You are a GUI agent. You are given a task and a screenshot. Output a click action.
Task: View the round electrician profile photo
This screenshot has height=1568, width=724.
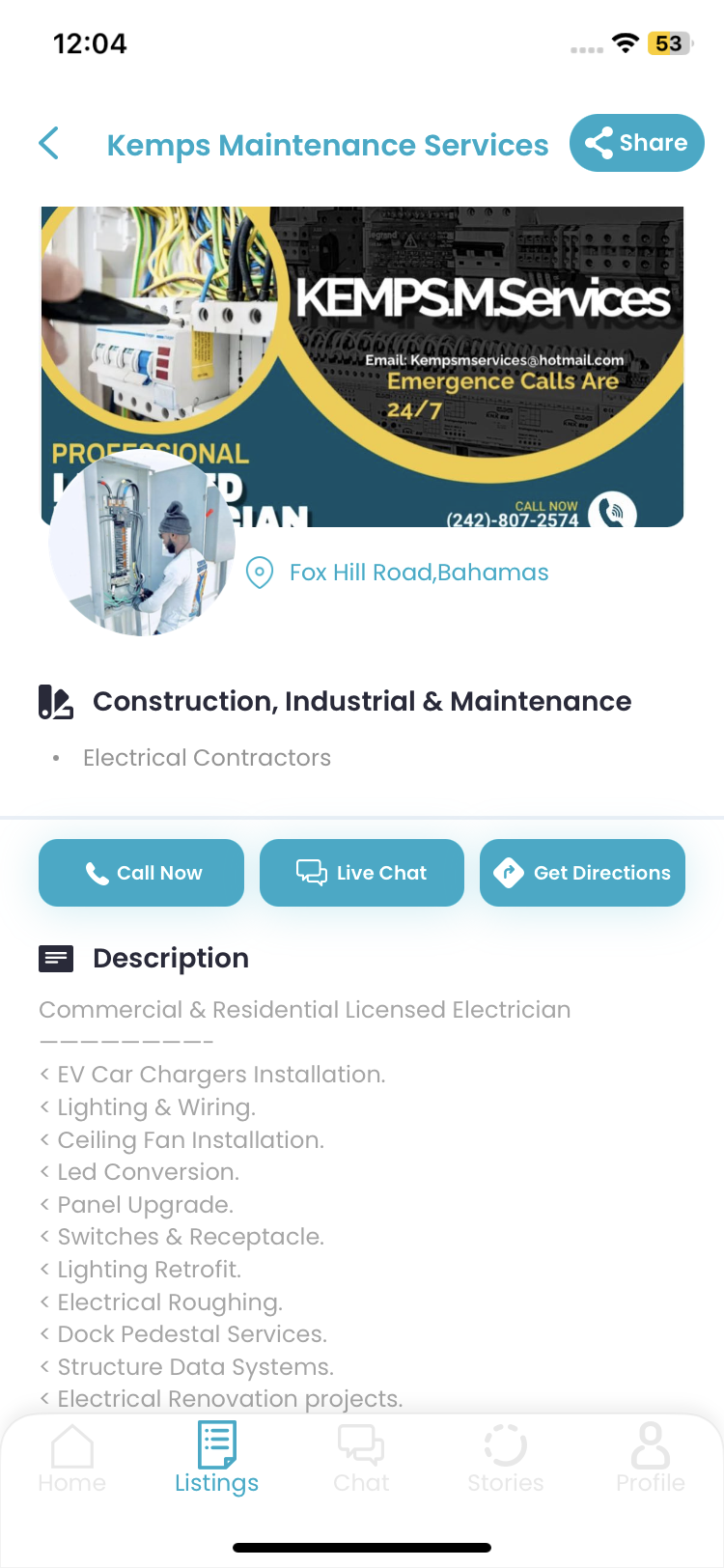(142, 543)
